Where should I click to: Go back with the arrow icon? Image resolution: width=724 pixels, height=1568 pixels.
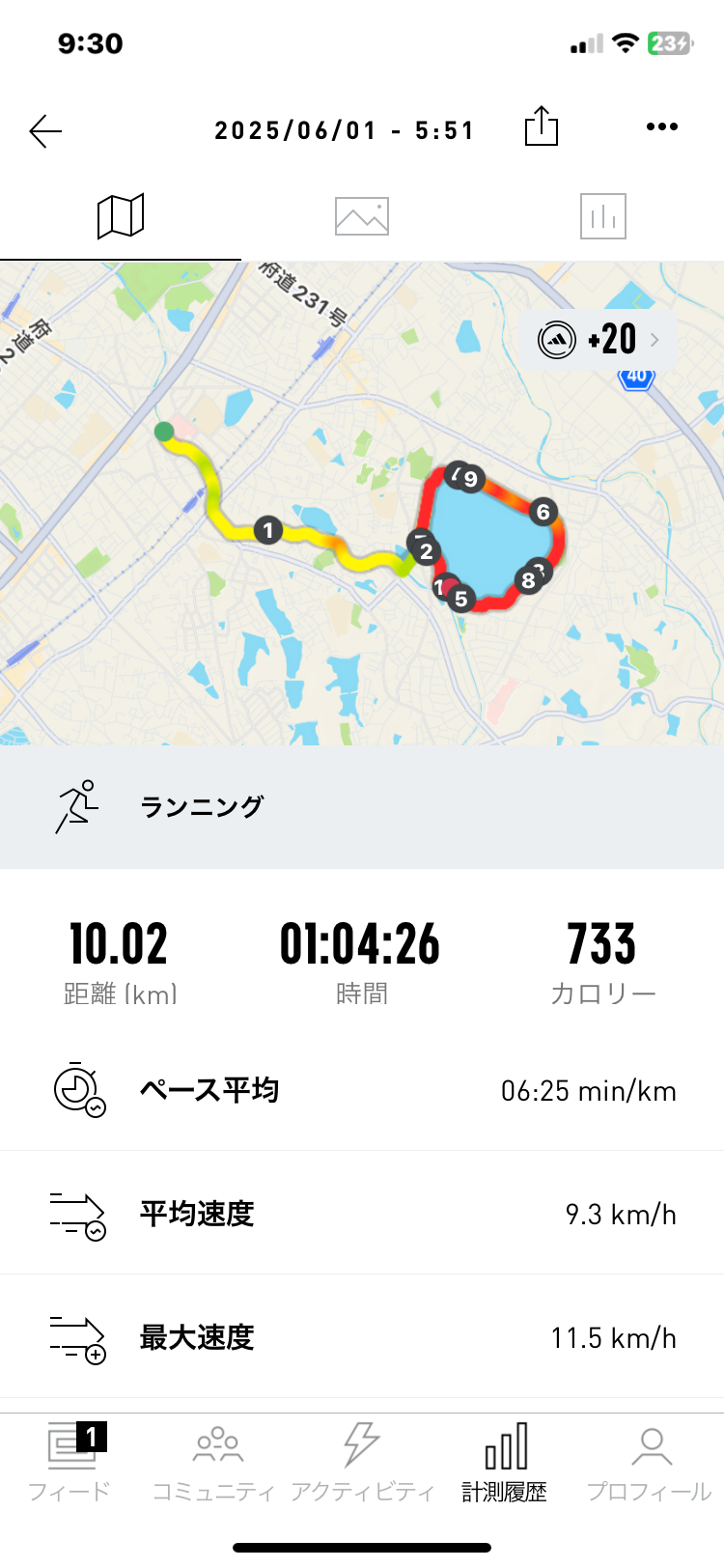point(45,131)
